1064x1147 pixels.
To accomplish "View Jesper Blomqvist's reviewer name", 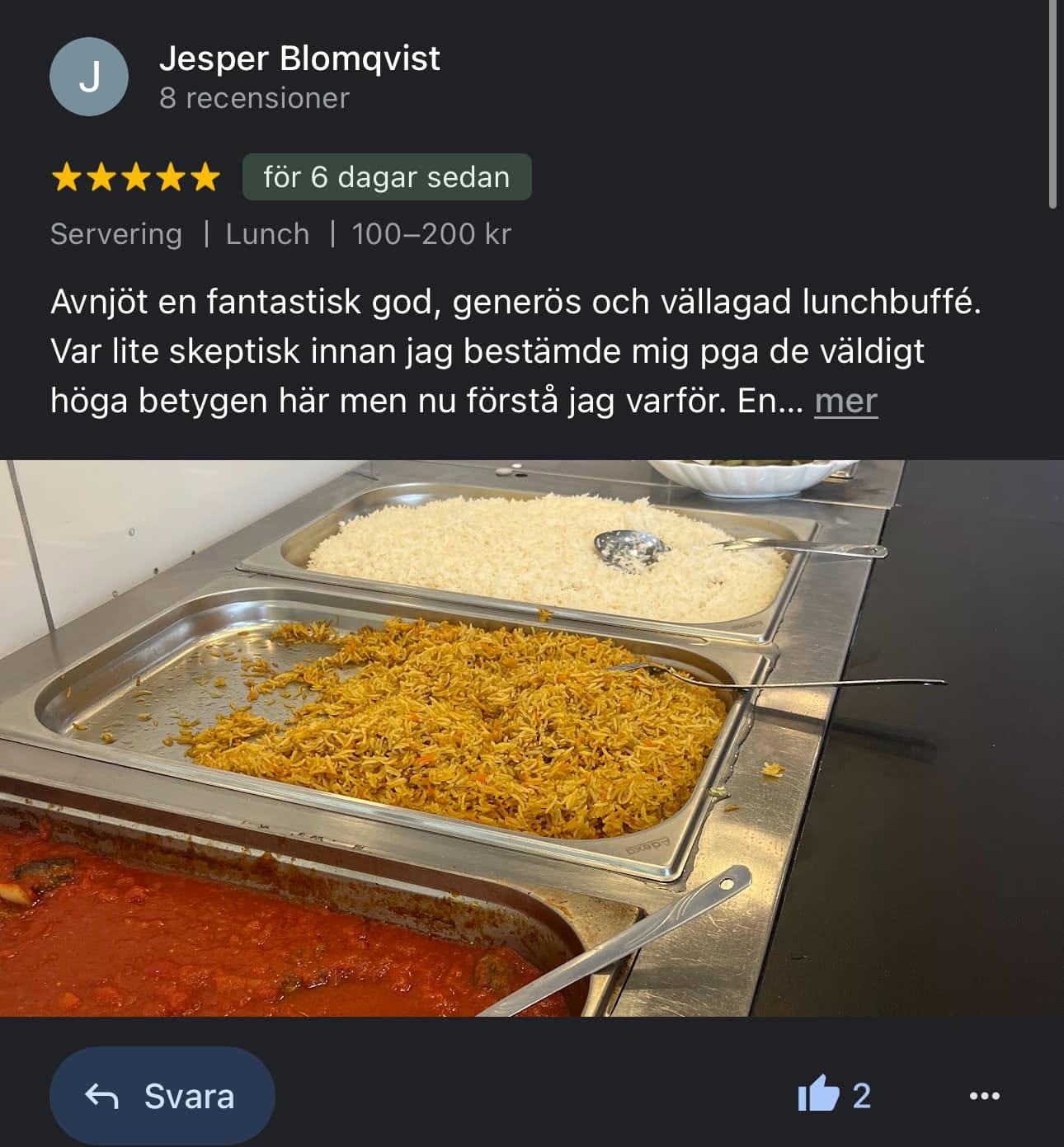I will click(x=299, y=59).
